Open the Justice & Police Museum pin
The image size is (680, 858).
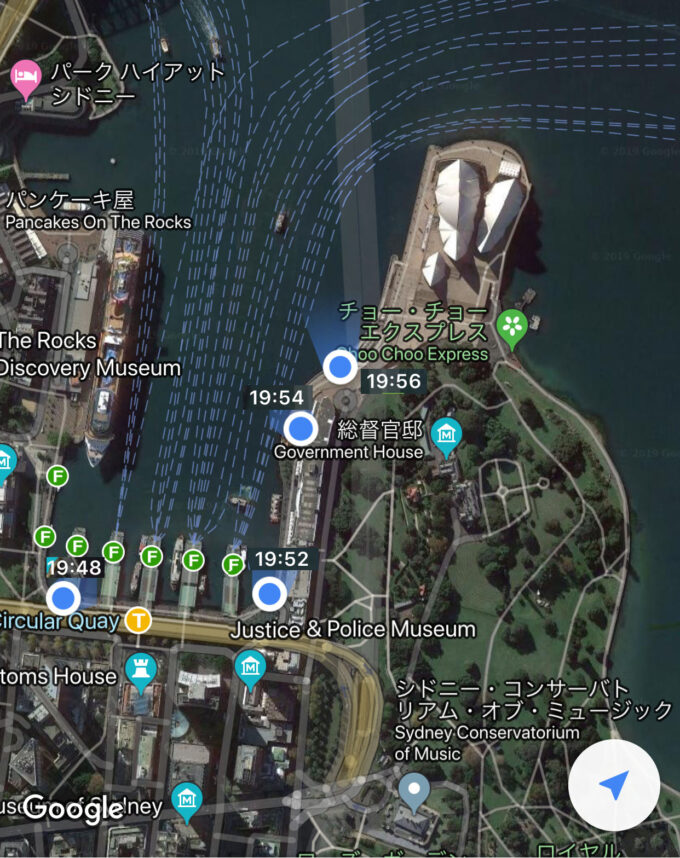(x=249, y=665)
